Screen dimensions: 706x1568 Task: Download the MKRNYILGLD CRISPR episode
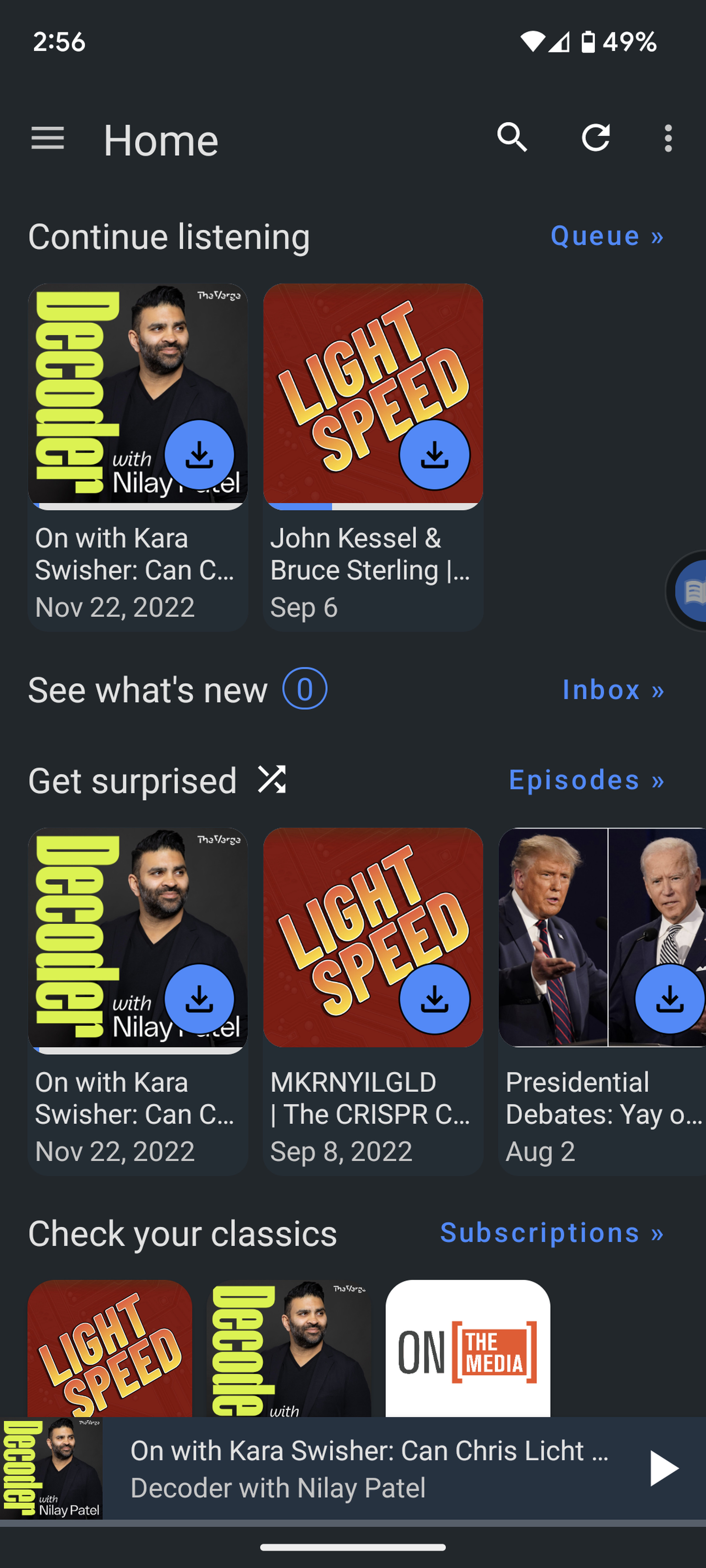pos(434,999)
